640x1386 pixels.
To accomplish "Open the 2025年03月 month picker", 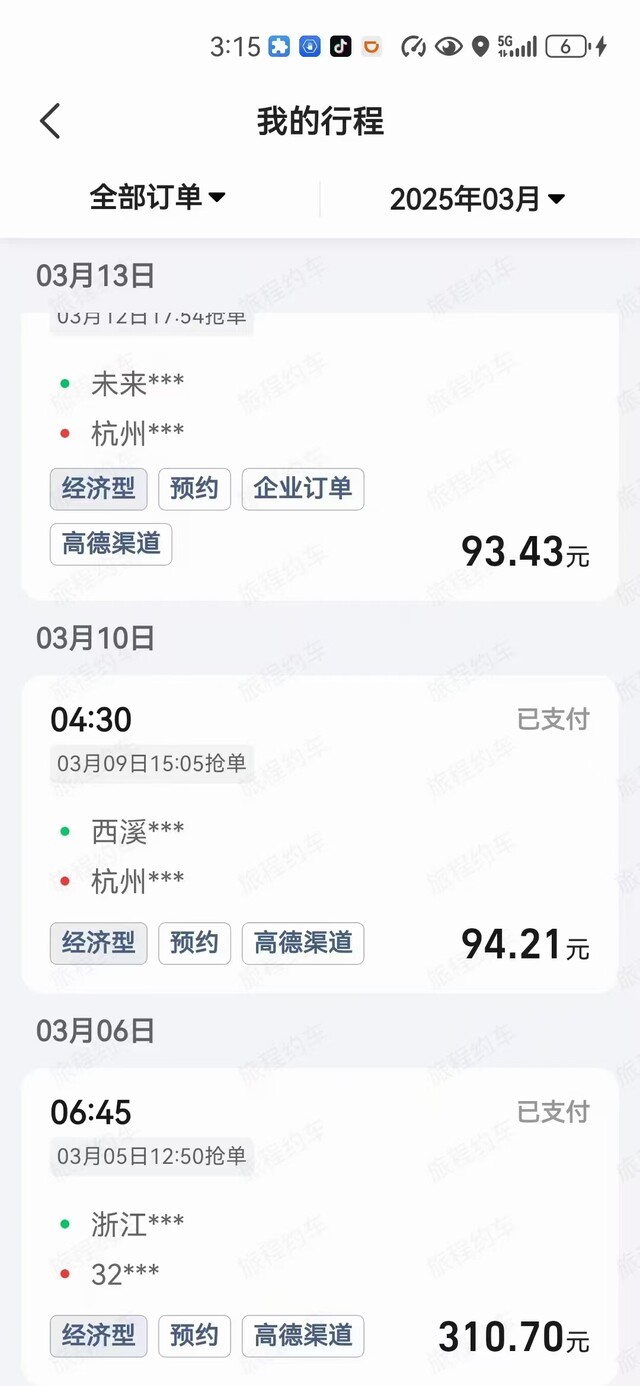I will [477, 199].
